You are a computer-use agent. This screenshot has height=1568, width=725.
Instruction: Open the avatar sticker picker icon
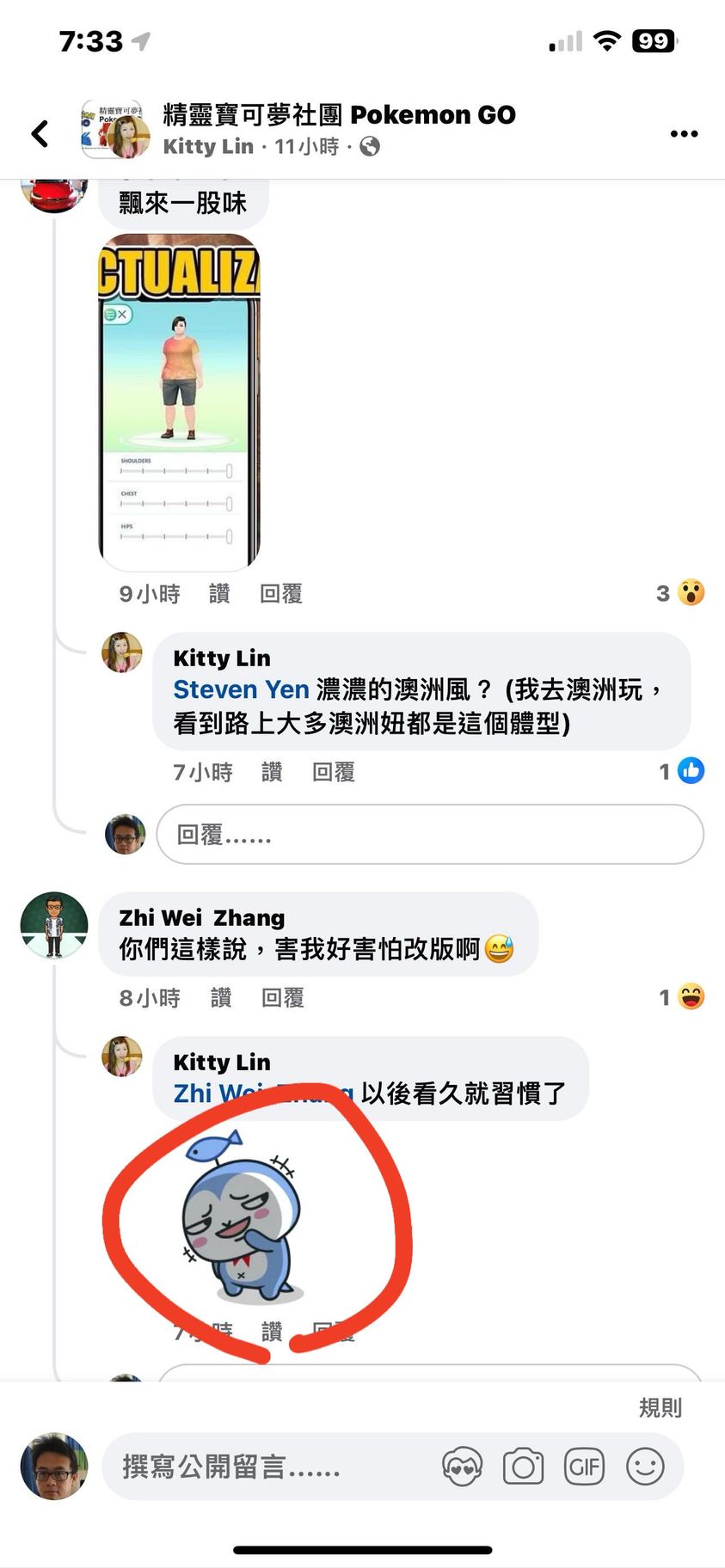tap(462, 1467)
